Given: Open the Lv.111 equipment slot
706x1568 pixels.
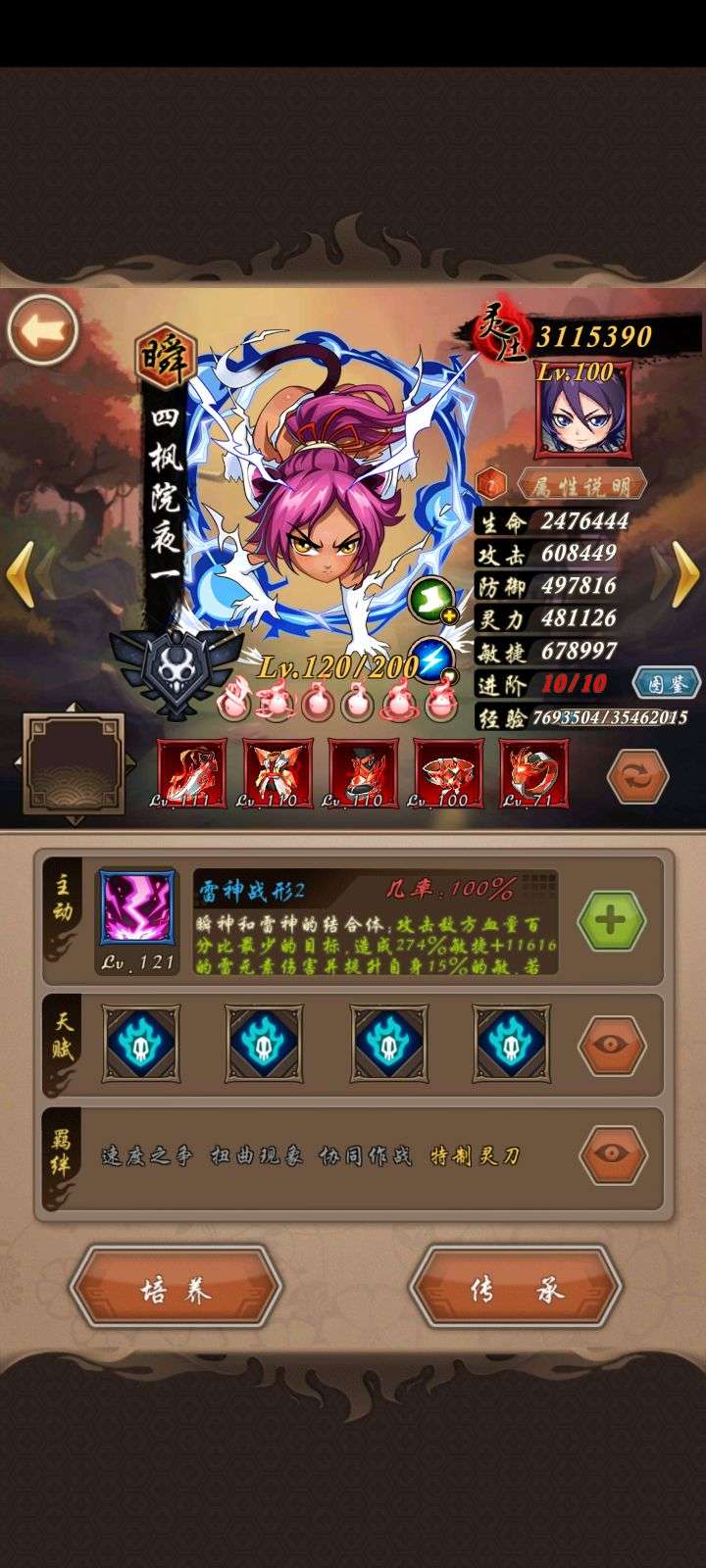Looking at the screenshot, I should coord(191,772).
